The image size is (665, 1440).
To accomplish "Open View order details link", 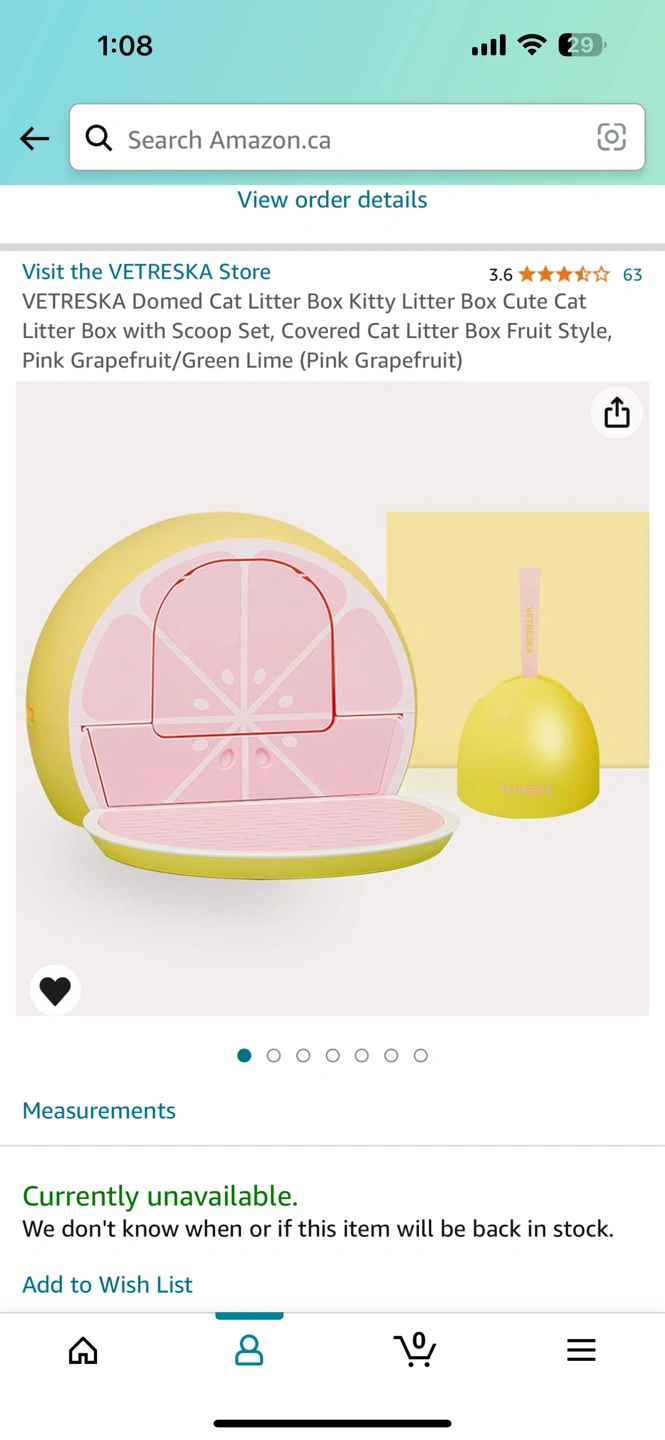I will click(x=332, y=200).
